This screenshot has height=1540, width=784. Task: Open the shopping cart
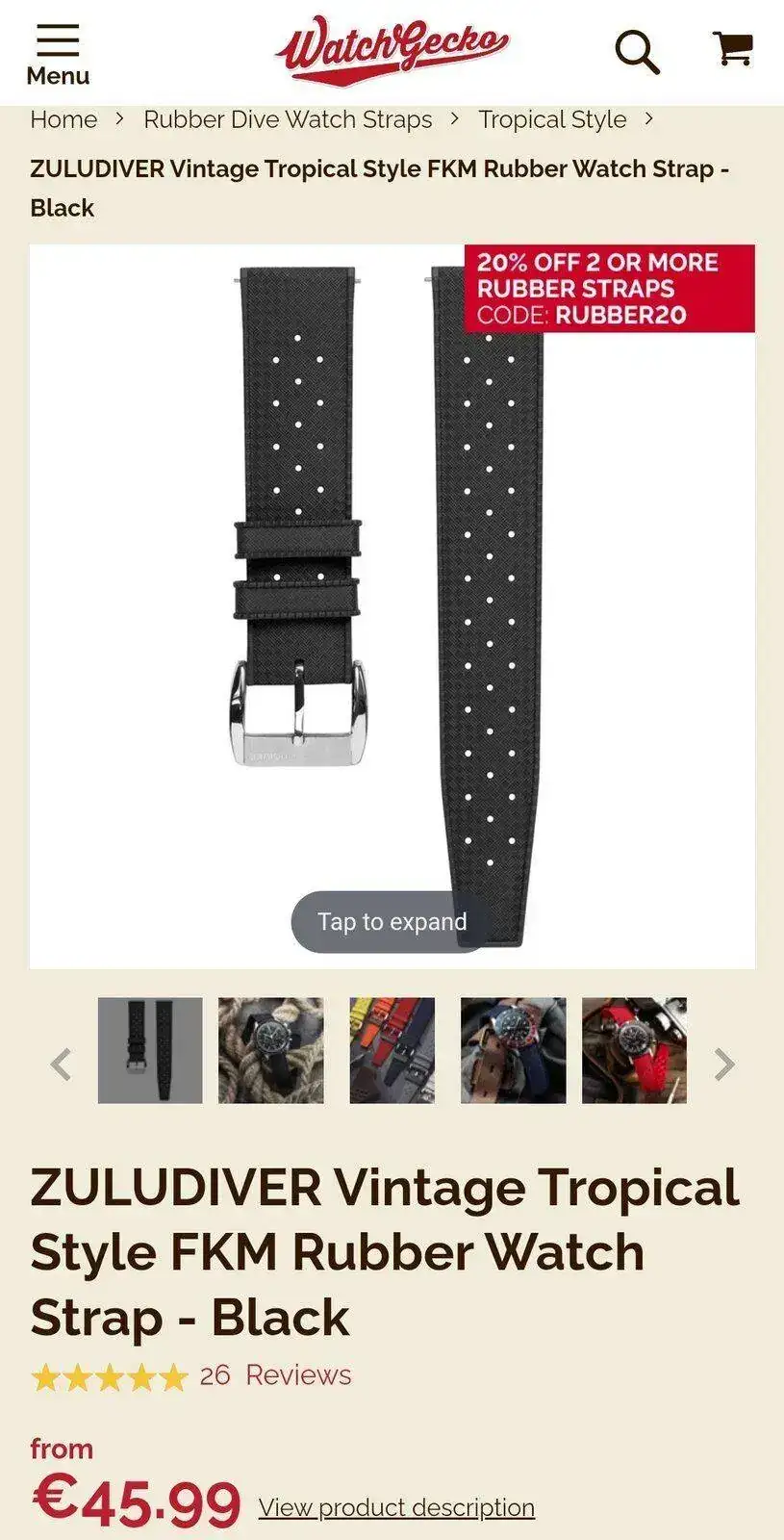point(733,48)
